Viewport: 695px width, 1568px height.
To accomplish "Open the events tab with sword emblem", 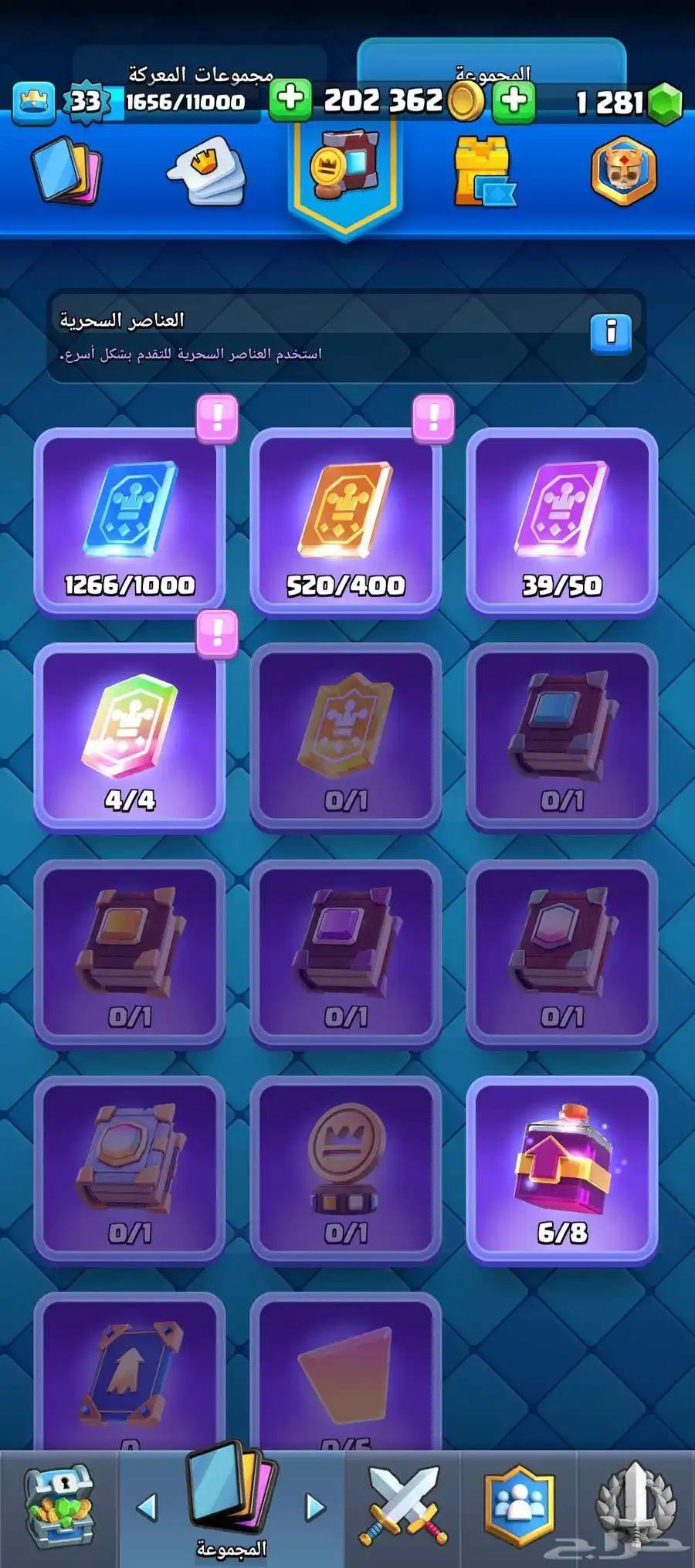I will pos(635,1509).
